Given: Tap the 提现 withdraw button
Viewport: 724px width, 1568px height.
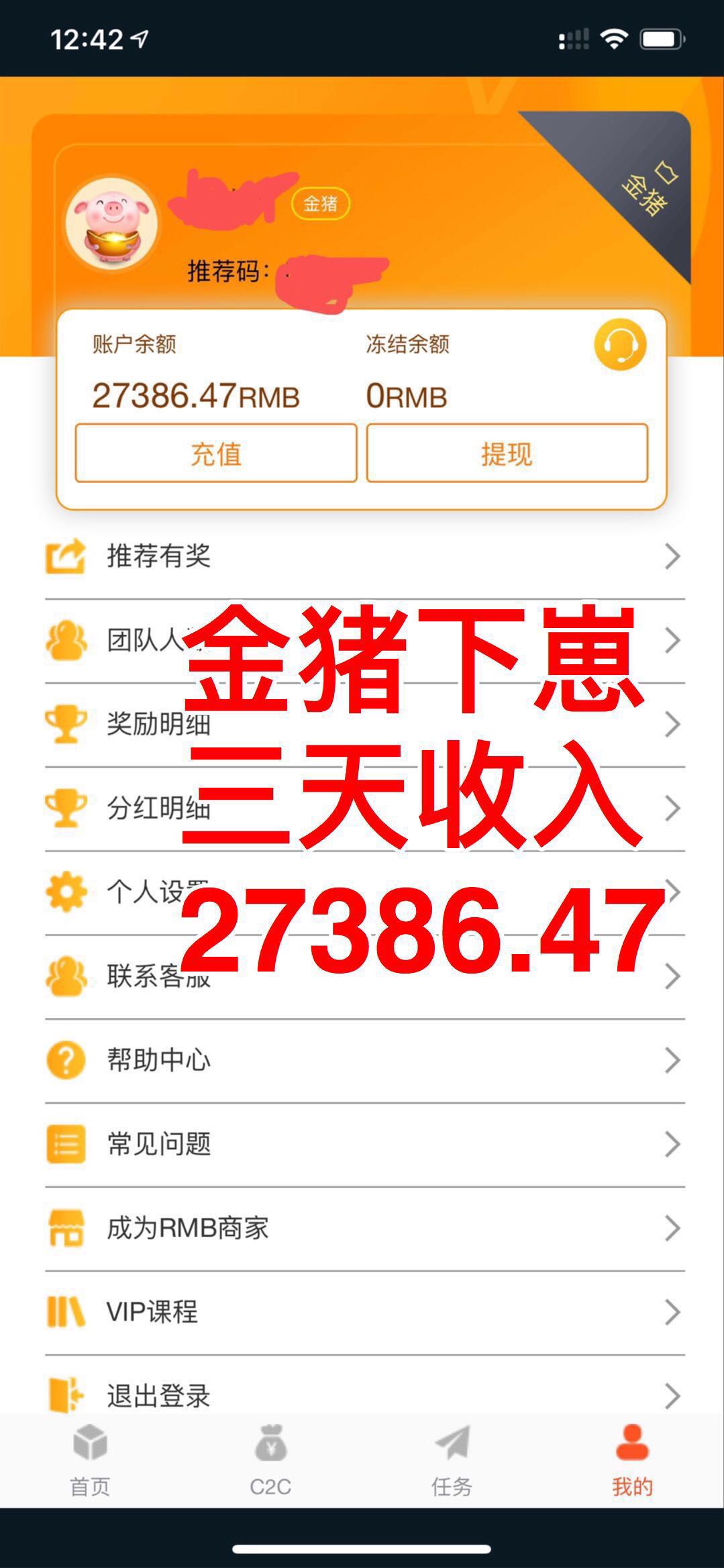Looking at the screenshot, I should [x=507, y=454].
